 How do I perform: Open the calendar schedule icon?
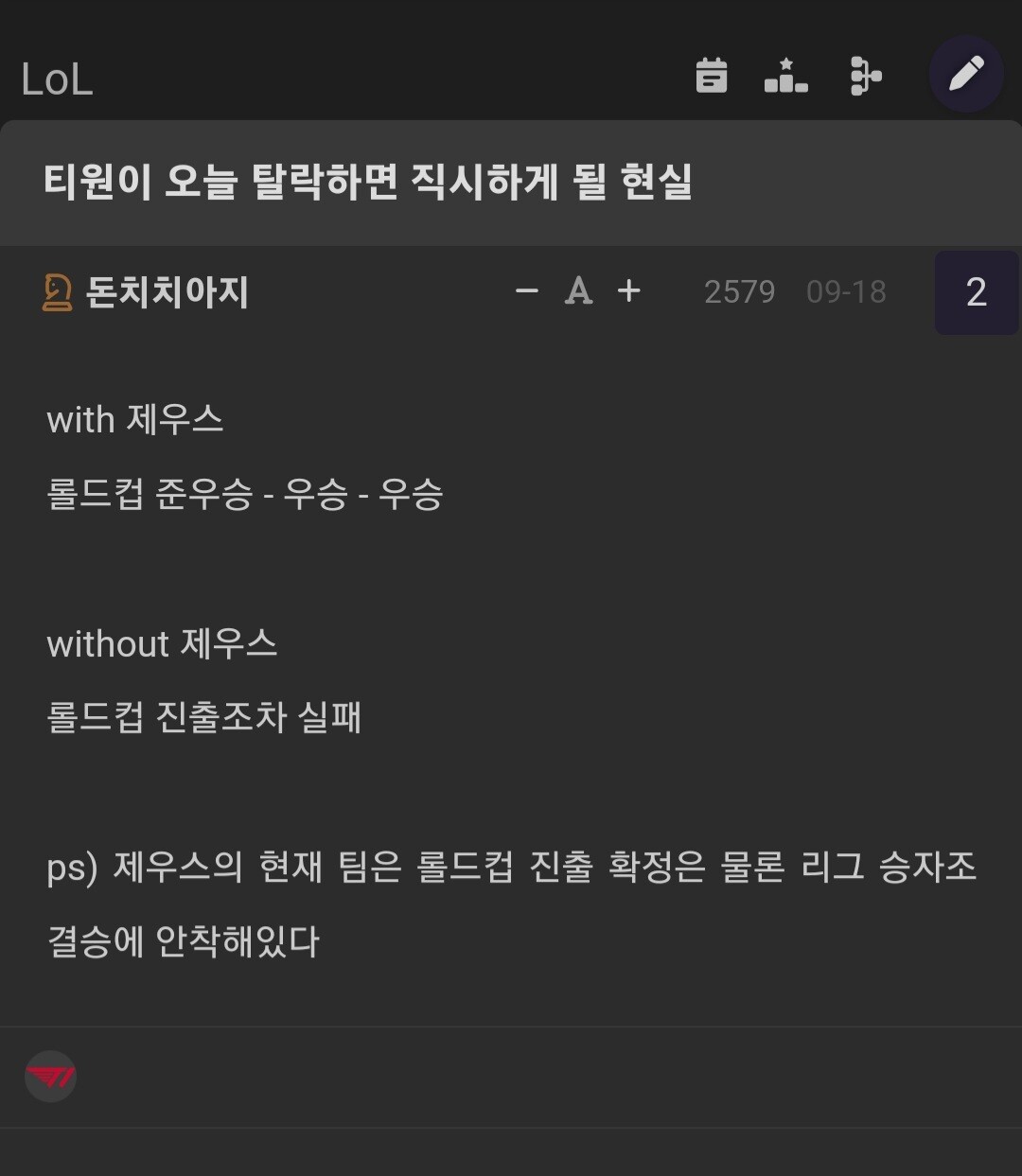[712, 76]
